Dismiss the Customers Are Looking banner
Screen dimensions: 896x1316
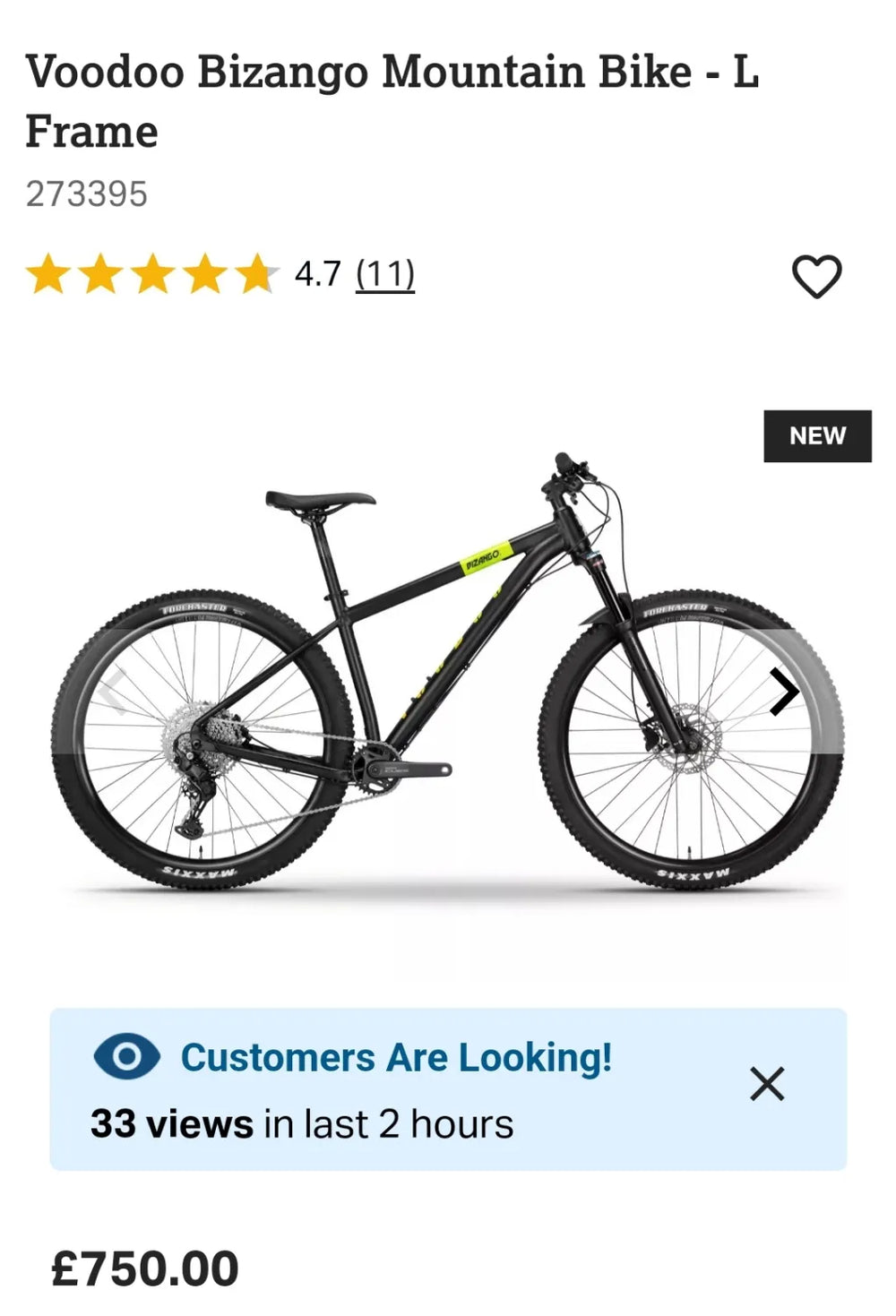[x=767, y=1084]
